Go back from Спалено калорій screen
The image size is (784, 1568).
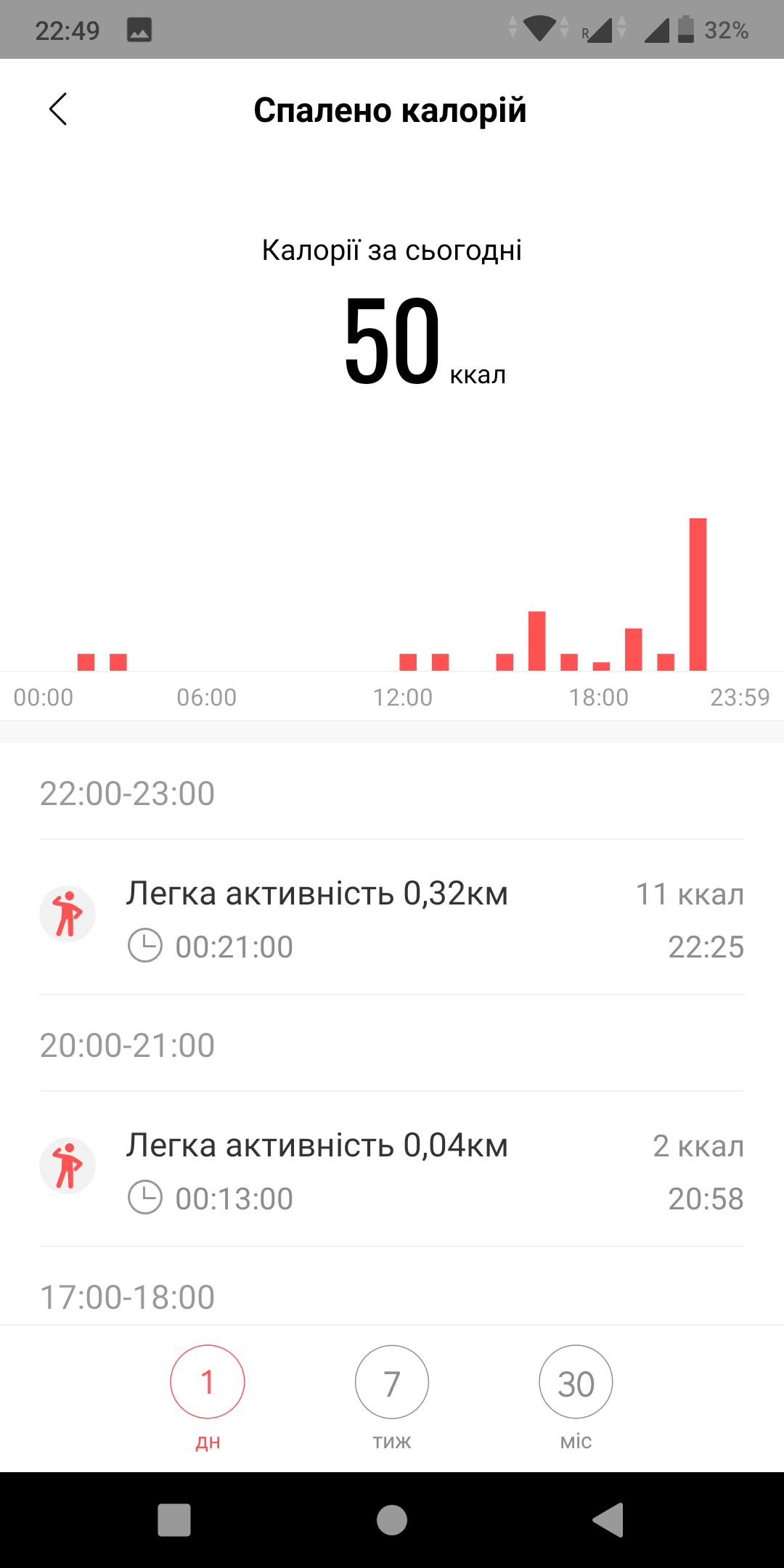(58, 110)
